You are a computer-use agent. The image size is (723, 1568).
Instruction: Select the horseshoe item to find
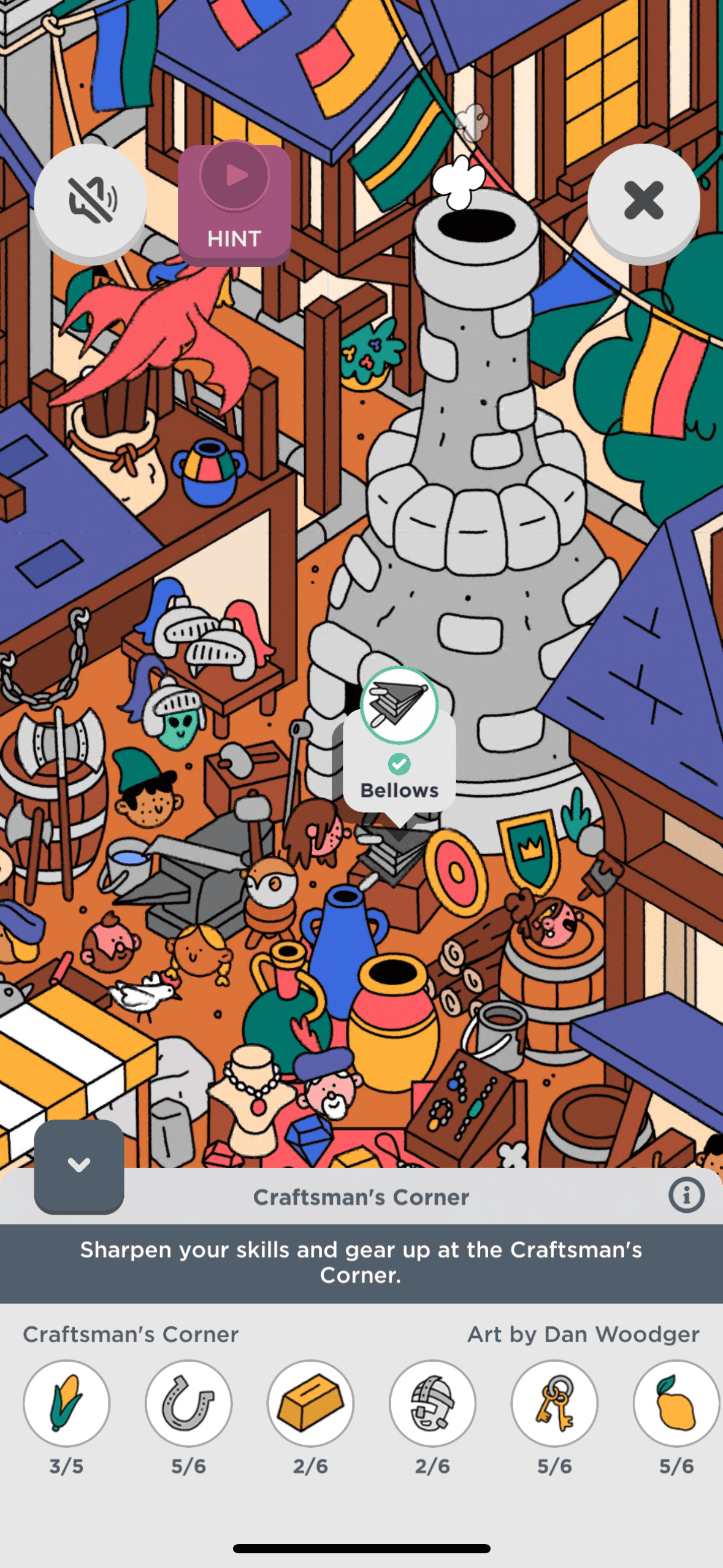tap(188, 1404)
